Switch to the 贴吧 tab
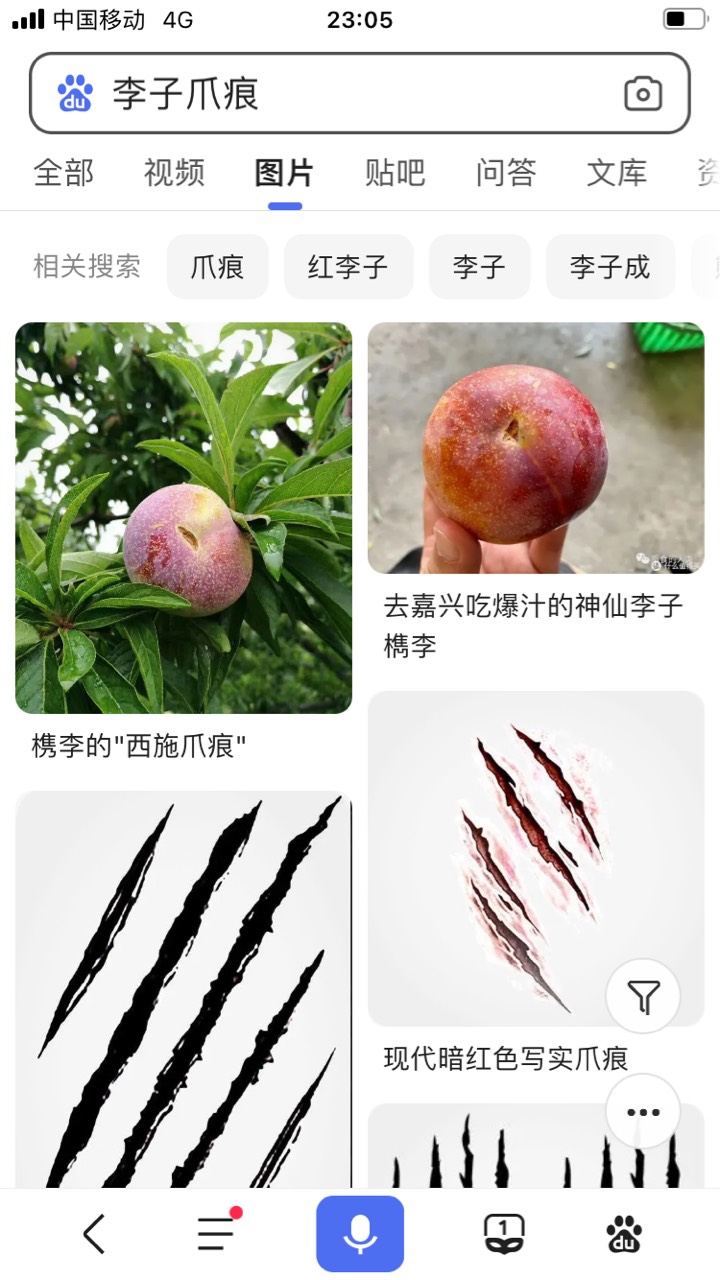This screenshot has height=1280, width=720. pos(395,173)
